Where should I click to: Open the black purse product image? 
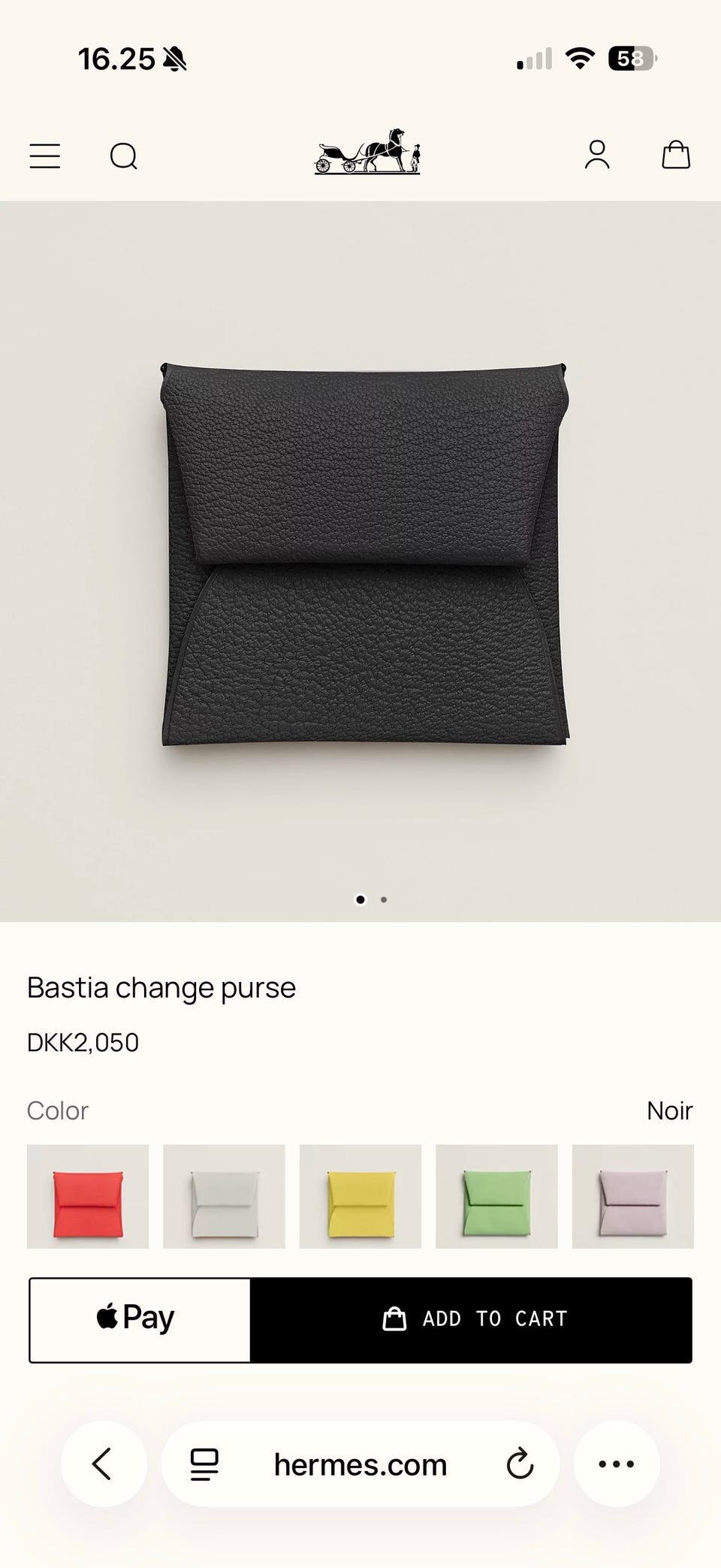364,556
